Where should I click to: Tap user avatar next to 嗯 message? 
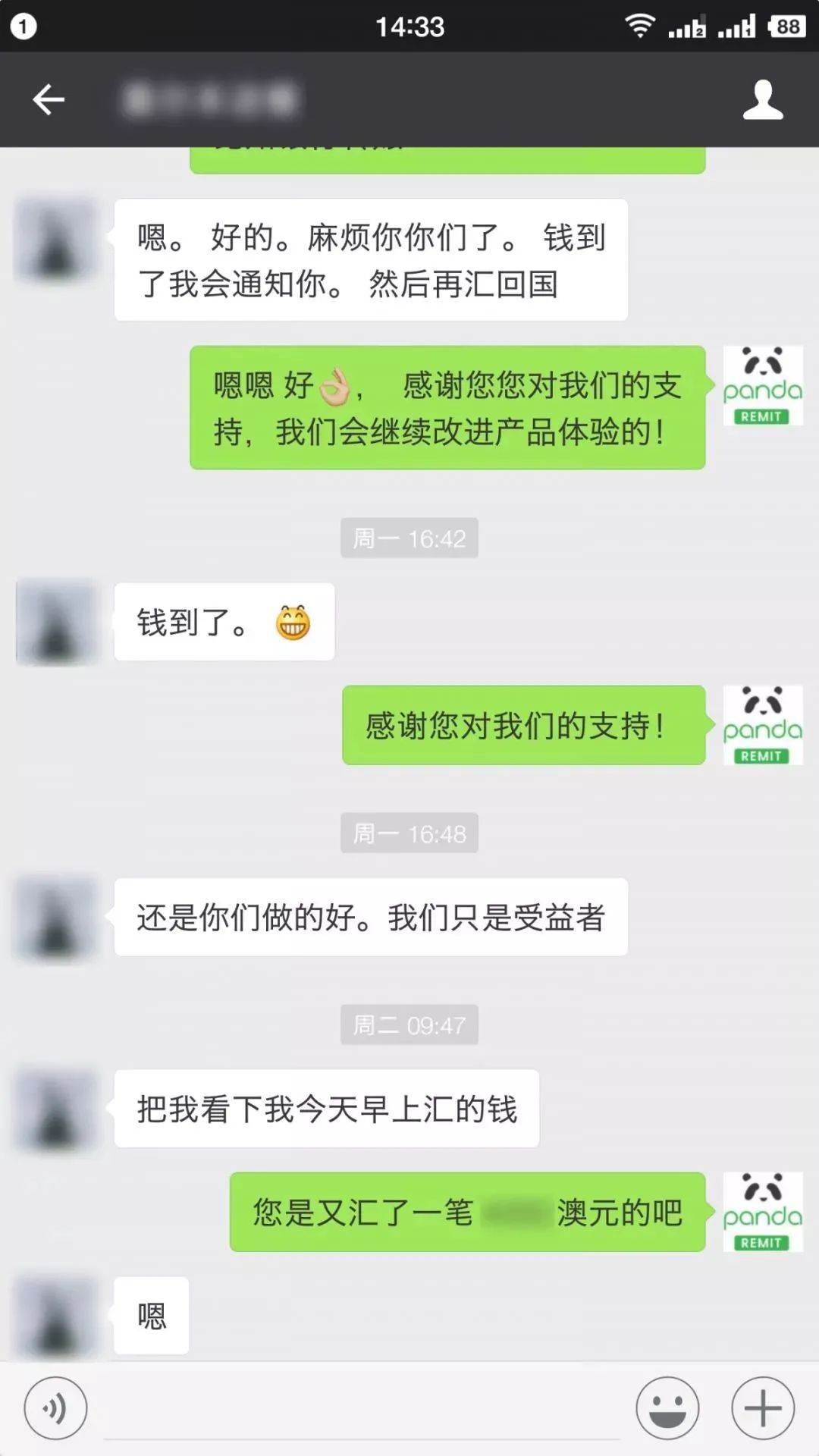(x=58, y=1316)
